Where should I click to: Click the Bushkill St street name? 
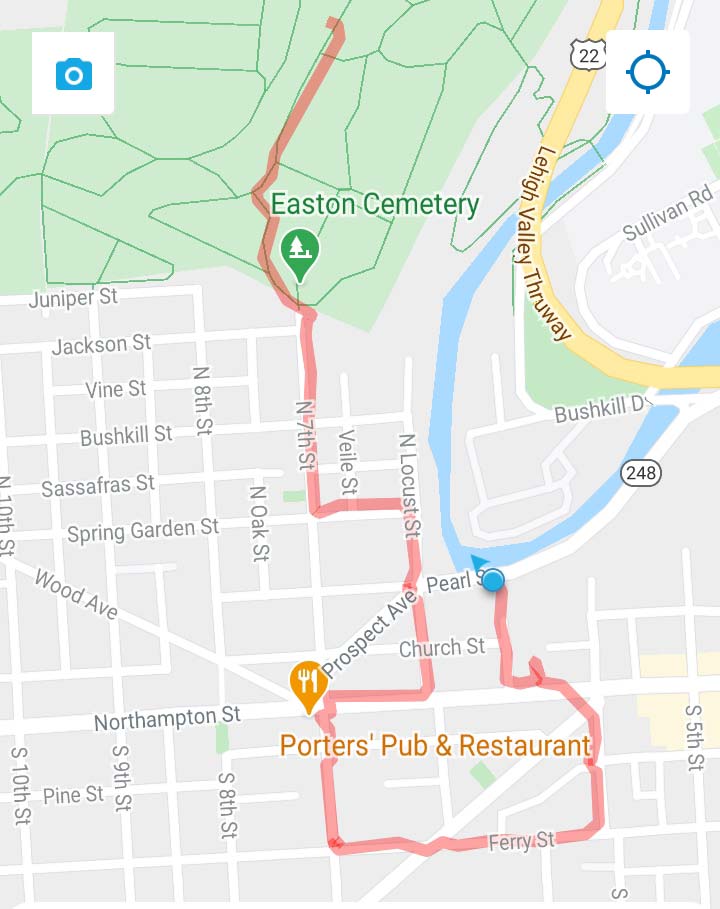click(x=125, y=437)
